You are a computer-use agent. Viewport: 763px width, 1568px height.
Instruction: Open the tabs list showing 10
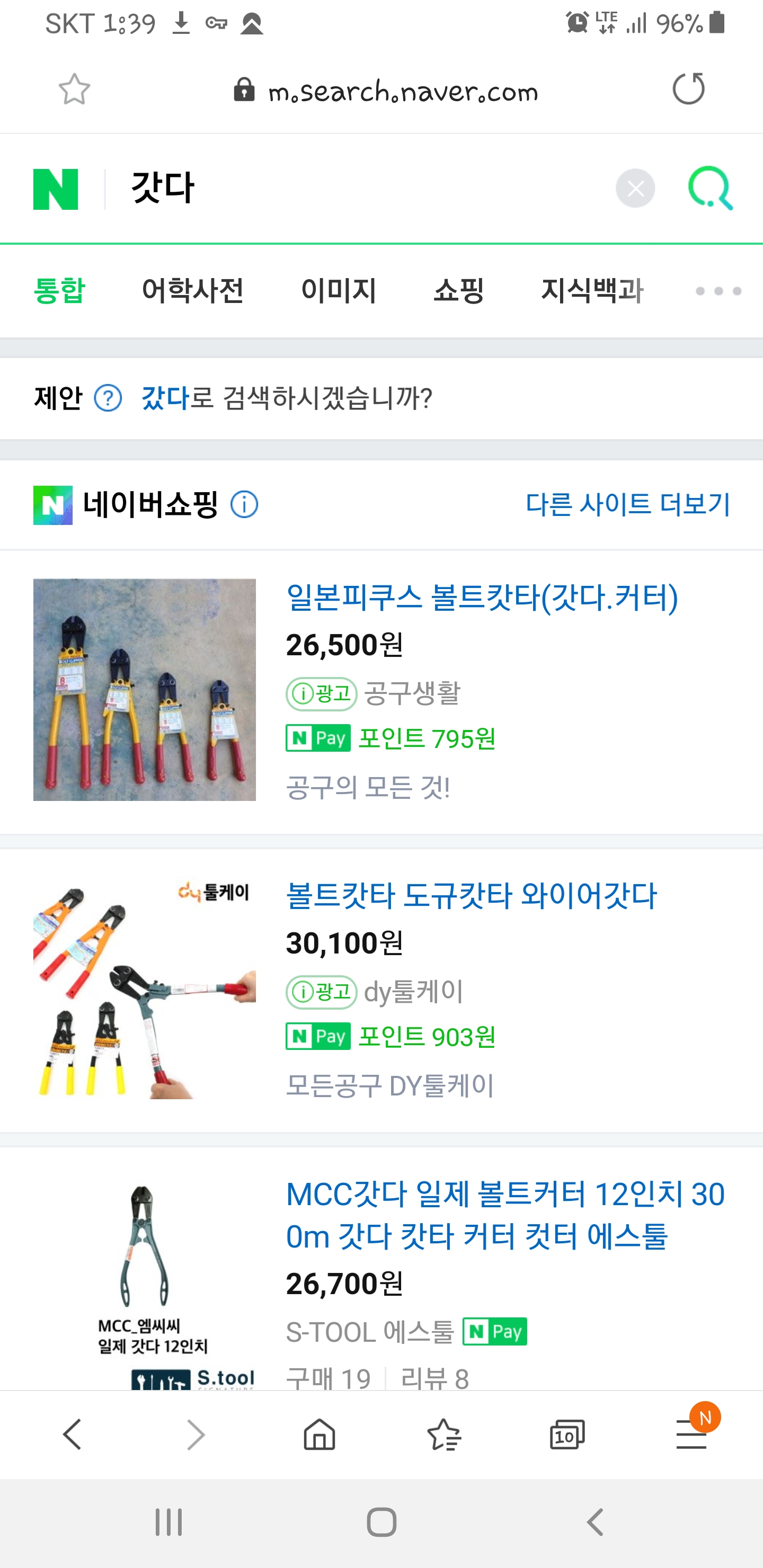tap(567, 1434)
